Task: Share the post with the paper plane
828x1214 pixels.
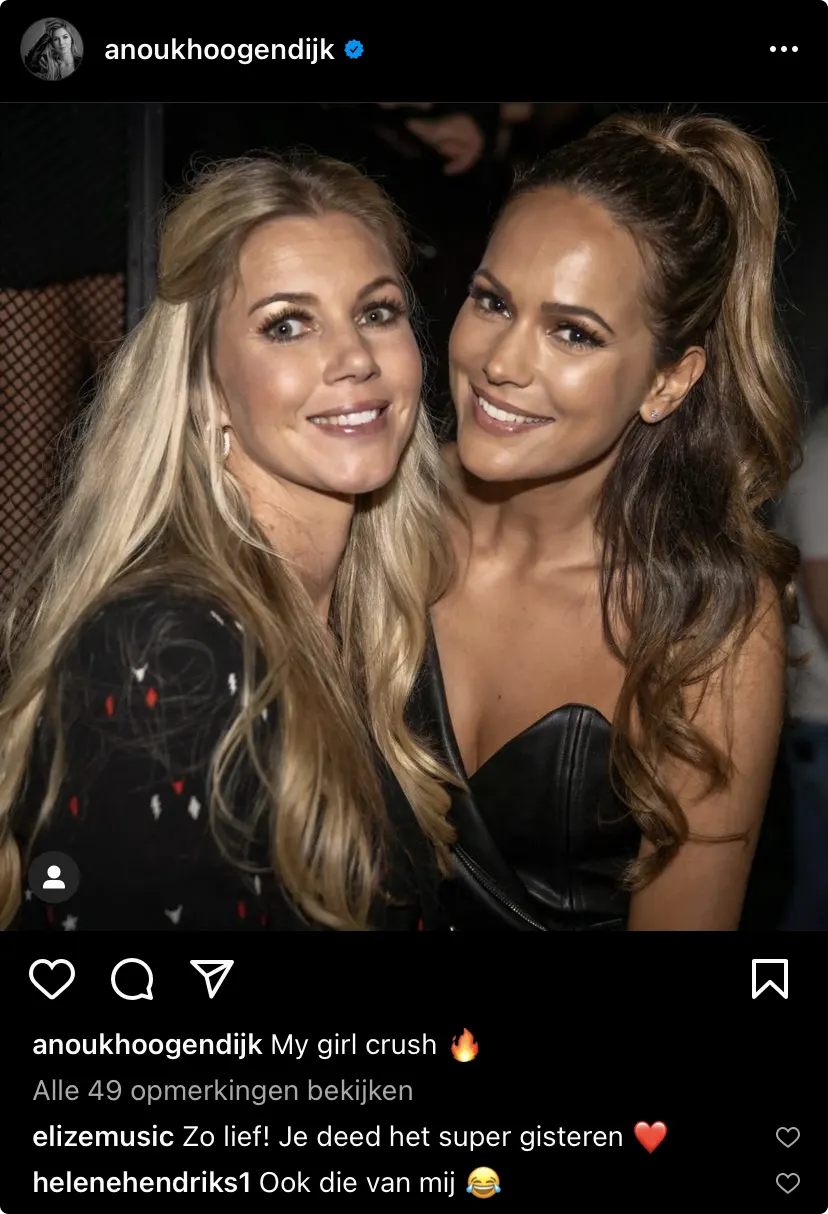Action: click(x=212, y=979)
